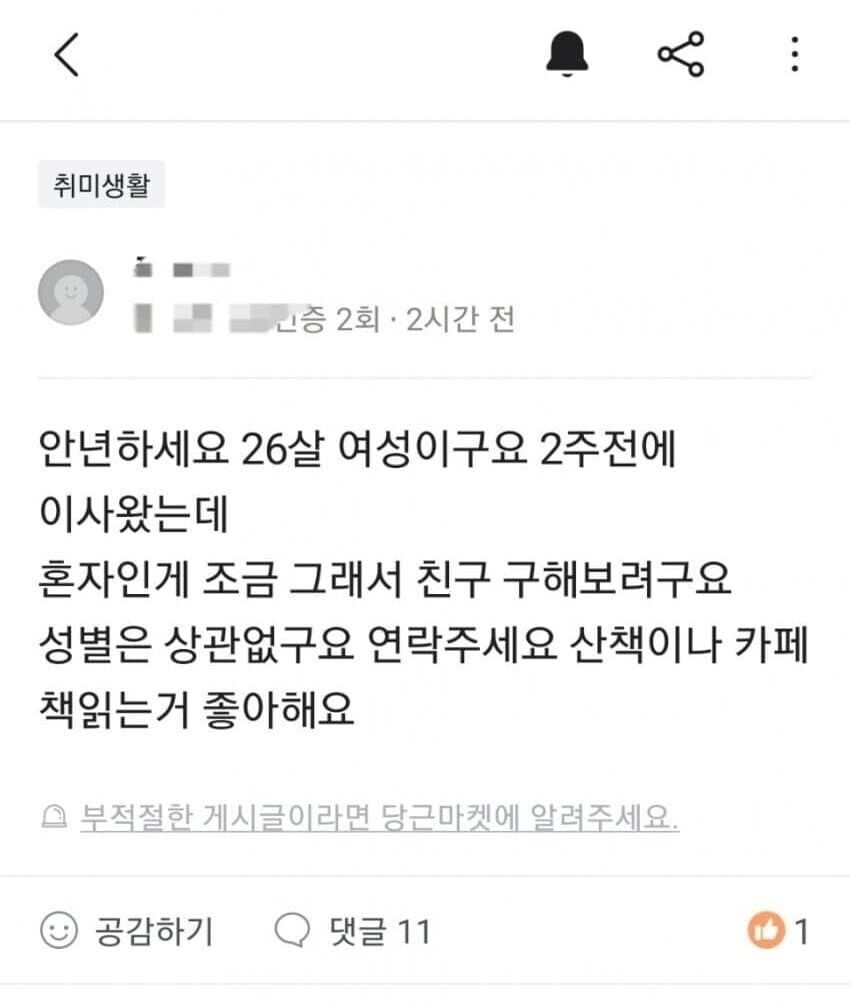Open the notifications bell
The width and height of the screenshot is (850, 1006).
pyautogui.click(x=569, y=54)
